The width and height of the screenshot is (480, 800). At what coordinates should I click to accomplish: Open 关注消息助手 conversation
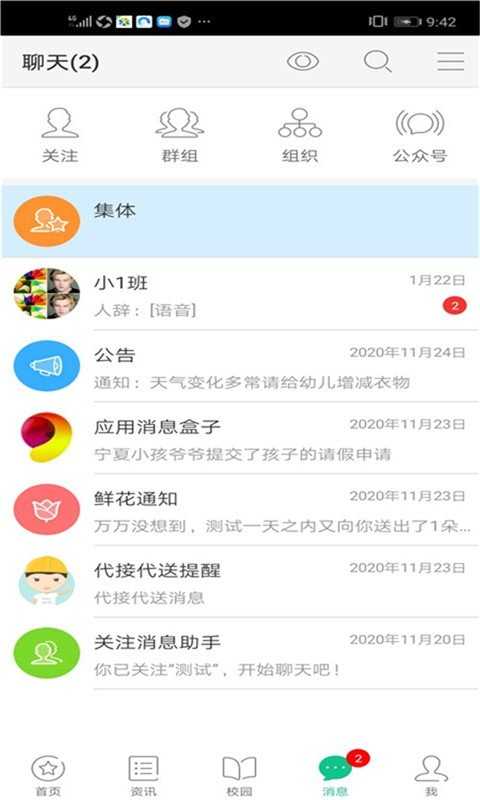click(240, 654)
